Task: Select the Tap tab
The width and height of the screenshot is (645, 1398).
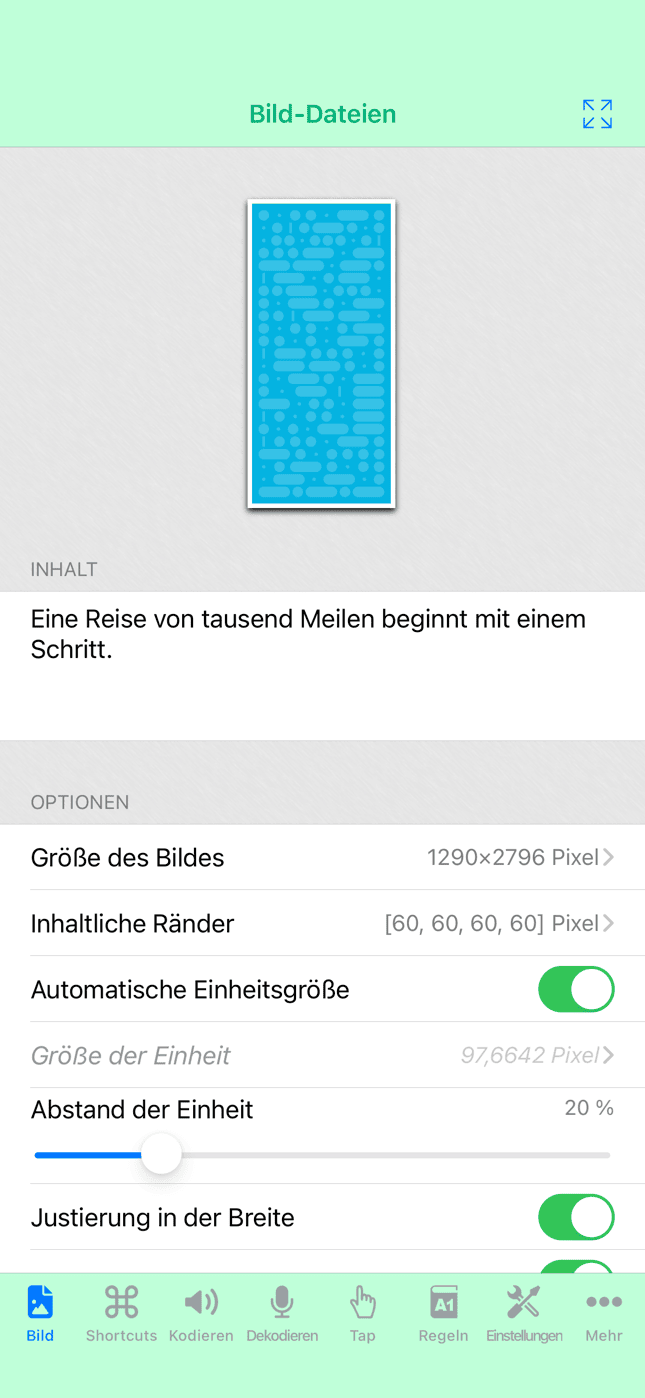Action: (x=362, y=1314)
